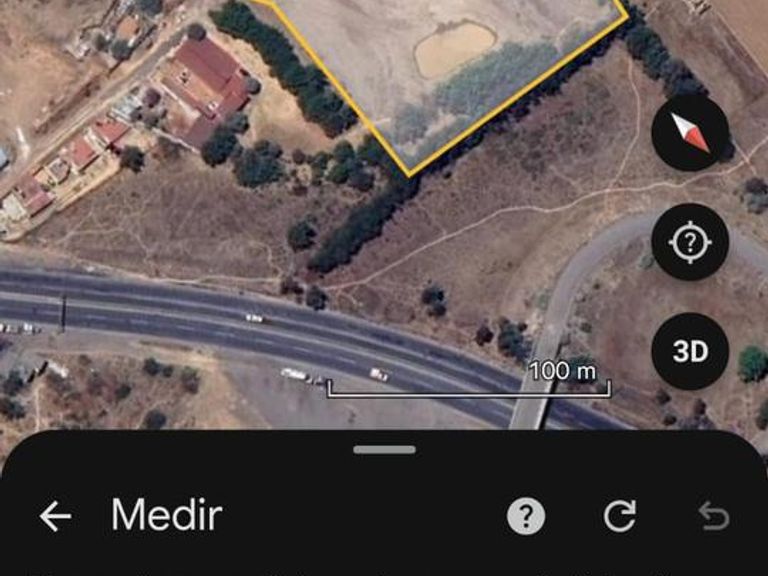The width and height of the screenshot is (768, 576).
Task: Tap the Medir panel drag handle
Action: [x=384, y=449]
